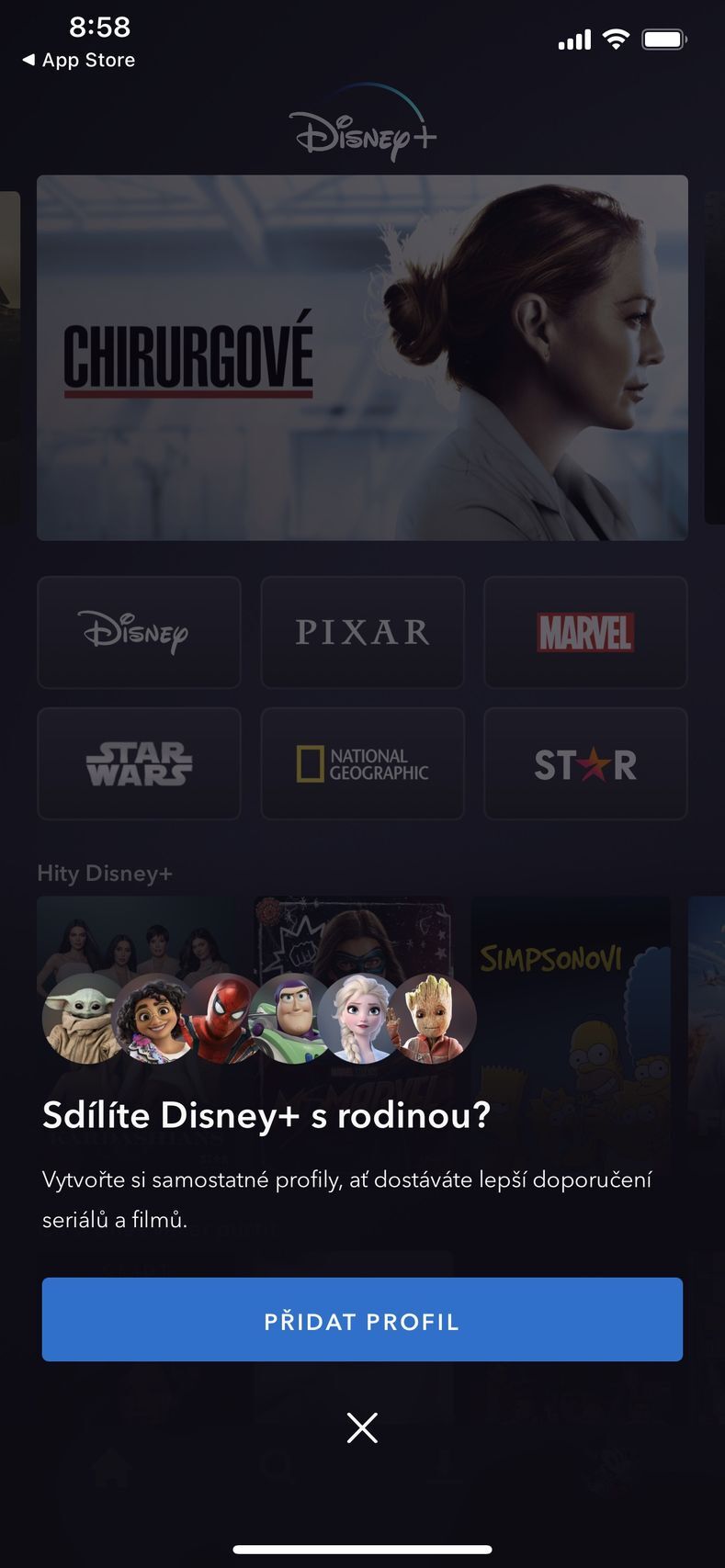Return to App Store via back link

click(x=78, y=60)
